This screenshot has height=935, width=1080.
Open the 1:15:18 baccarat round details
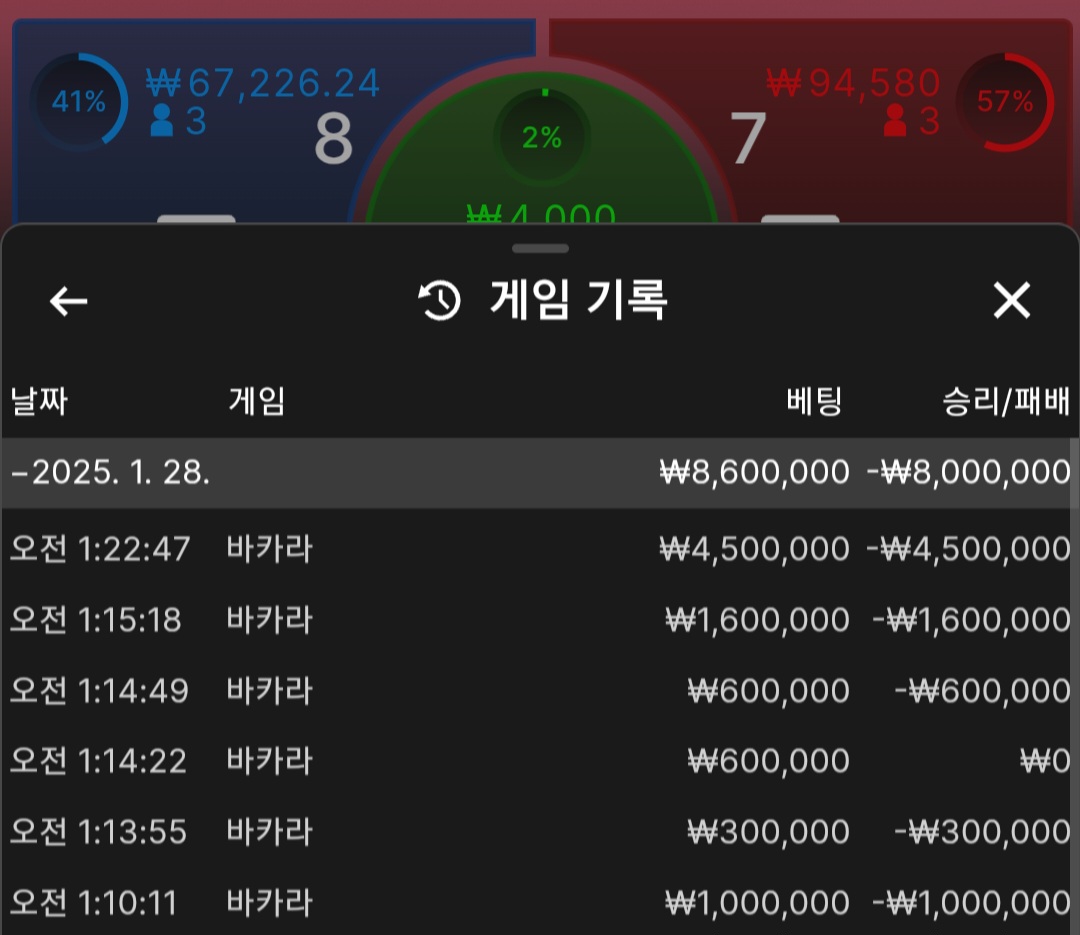540,620
